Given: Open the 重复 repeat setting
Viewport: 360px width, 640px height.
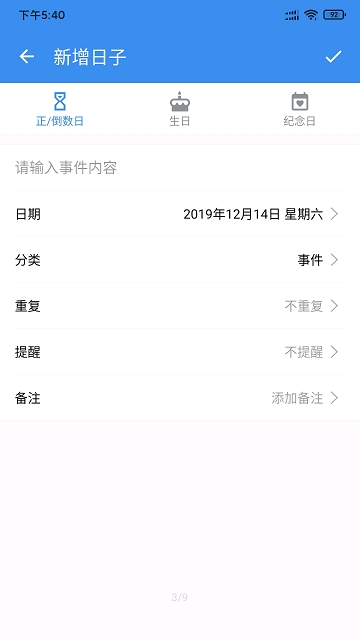Looking at the screenshot, I should pyautogui.click(x=180, y=306).
